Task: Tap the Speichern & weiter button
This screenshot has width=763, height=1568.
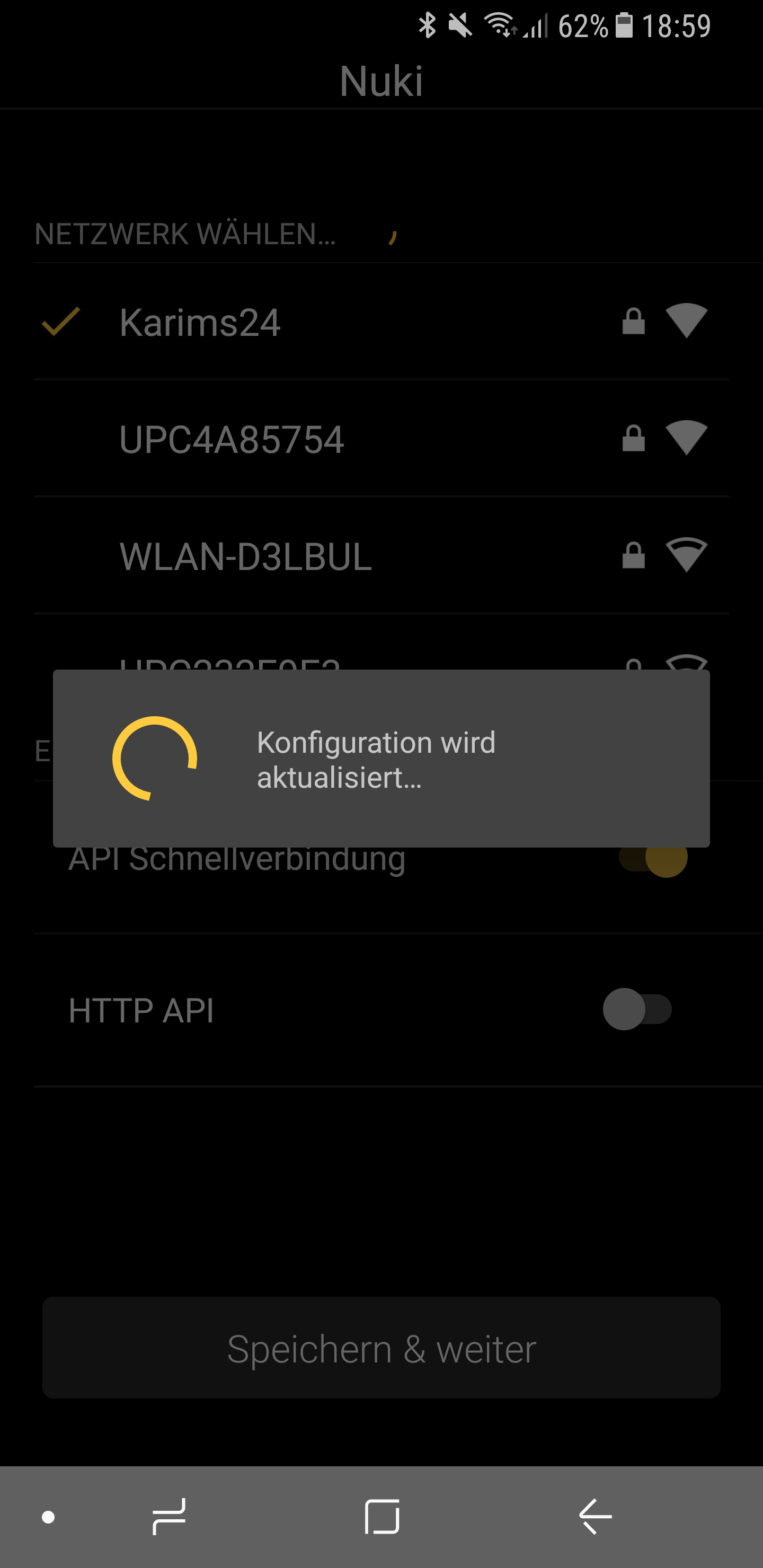Action: tap(381, 1349)
